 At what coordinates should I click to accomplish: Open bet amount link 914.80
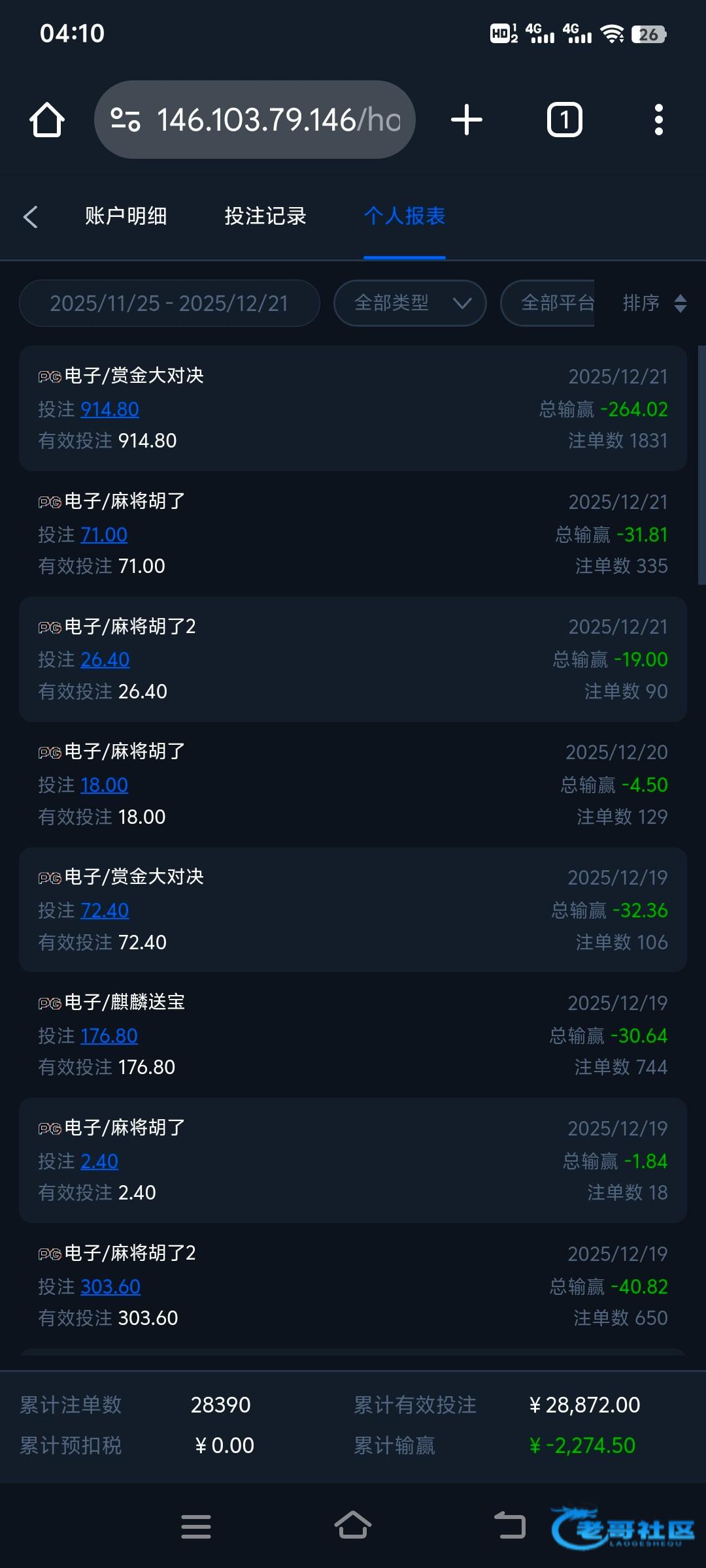pyautogui.click(x=110, y=410)
